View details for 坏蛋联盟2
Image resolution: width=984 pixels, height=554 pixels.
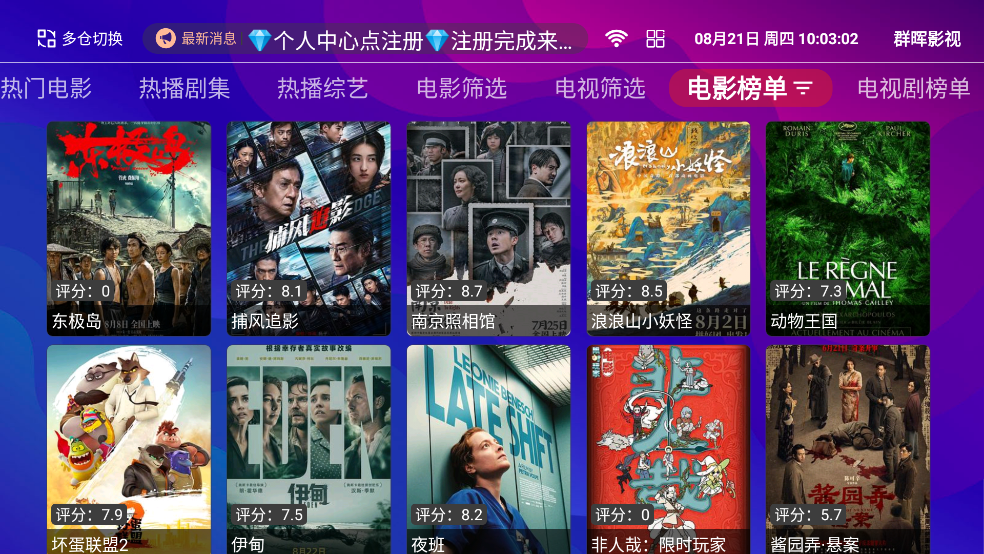(129, 449)
